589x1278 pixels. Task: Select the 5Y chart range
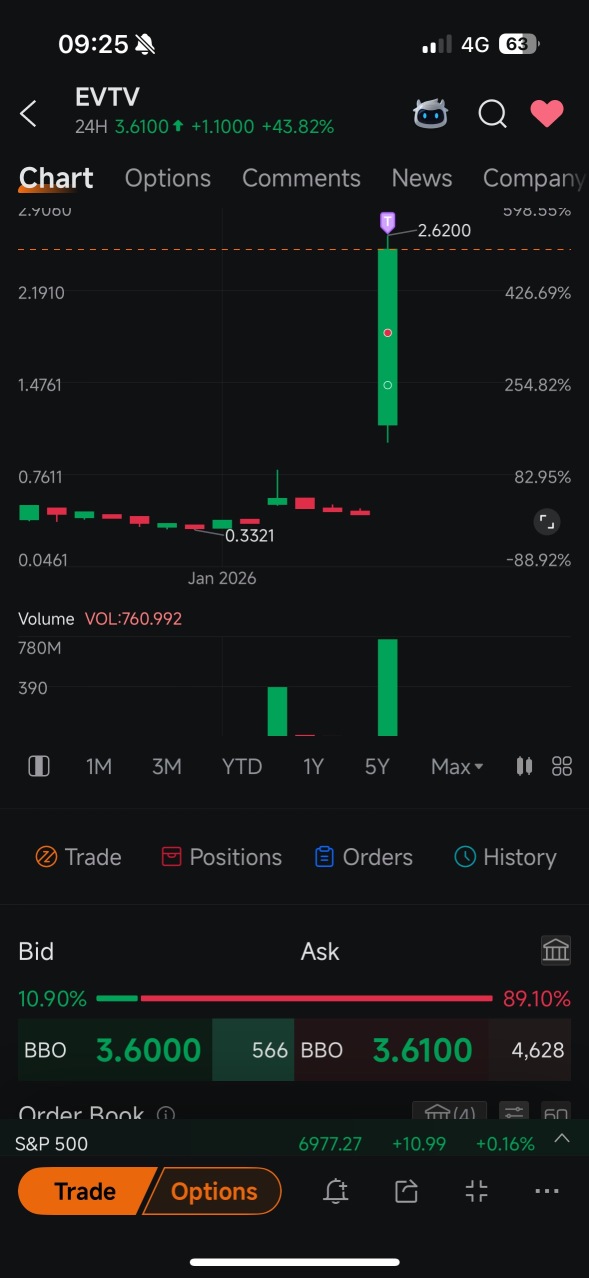click(x=377, y=767)
